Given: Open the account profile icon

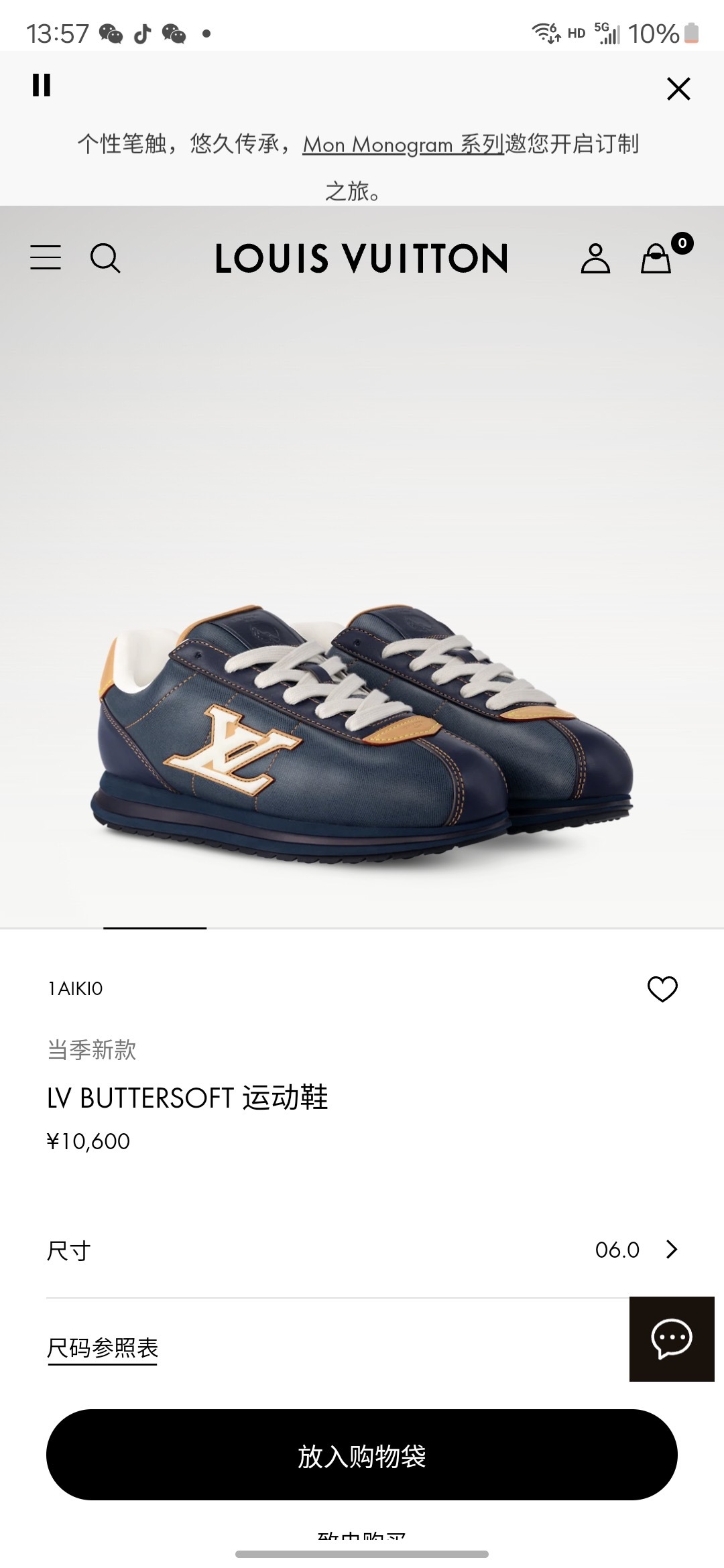Looking at the screenshot, I should pyautogui.click(x=595, y=258).
